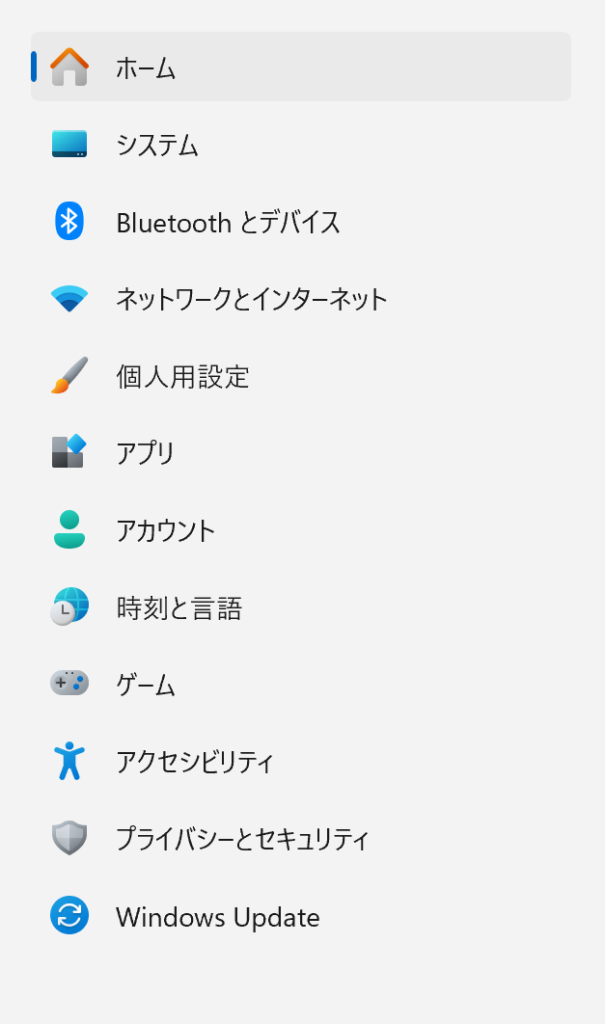The height and width of the screenshot is (1024, 605).
Task: Open アプリ settings
Action: pos(301,452)
